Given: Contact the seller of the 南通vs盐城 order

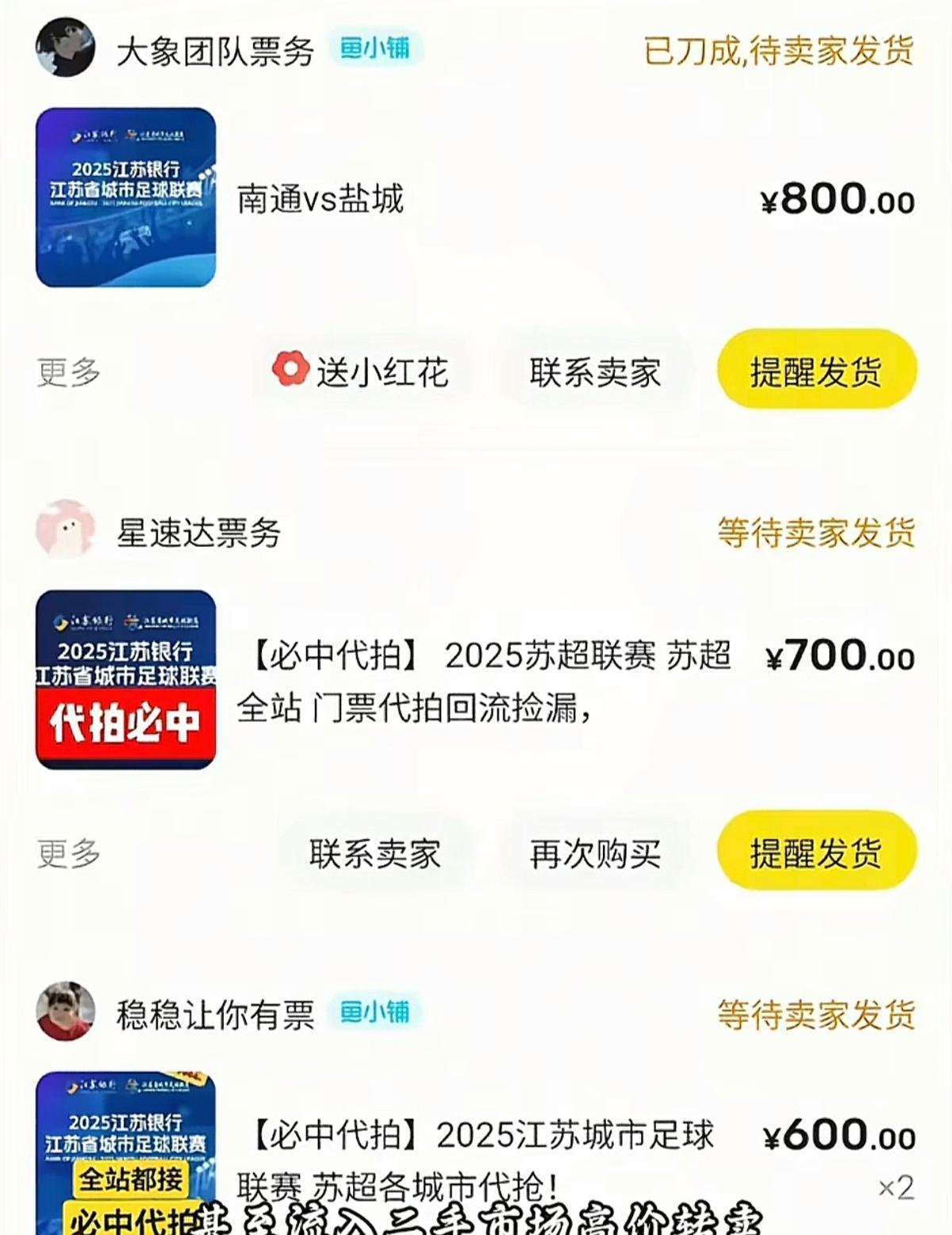Looking at the screenshot, I should tap(595, 371).
